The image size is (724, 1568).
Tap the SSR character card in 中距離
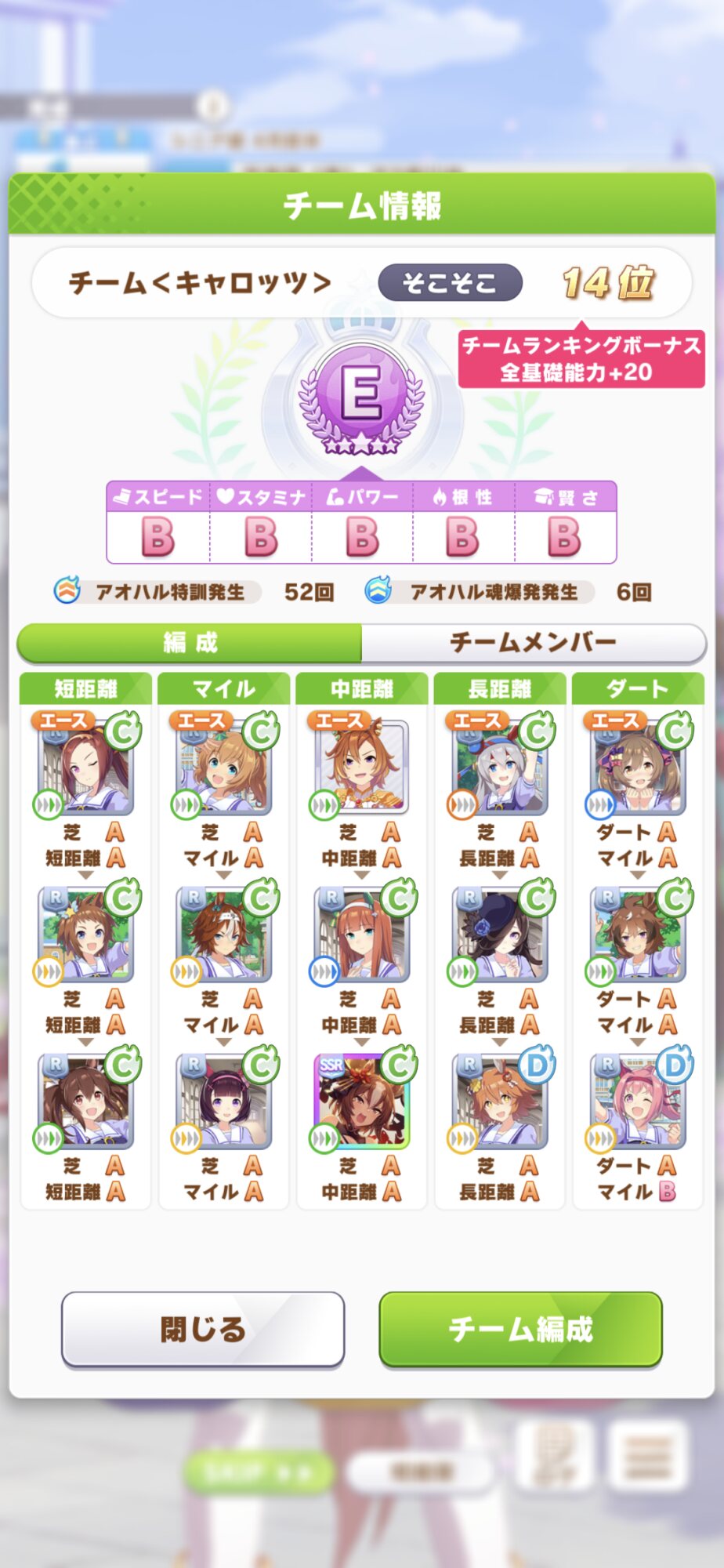(362, 1102)
